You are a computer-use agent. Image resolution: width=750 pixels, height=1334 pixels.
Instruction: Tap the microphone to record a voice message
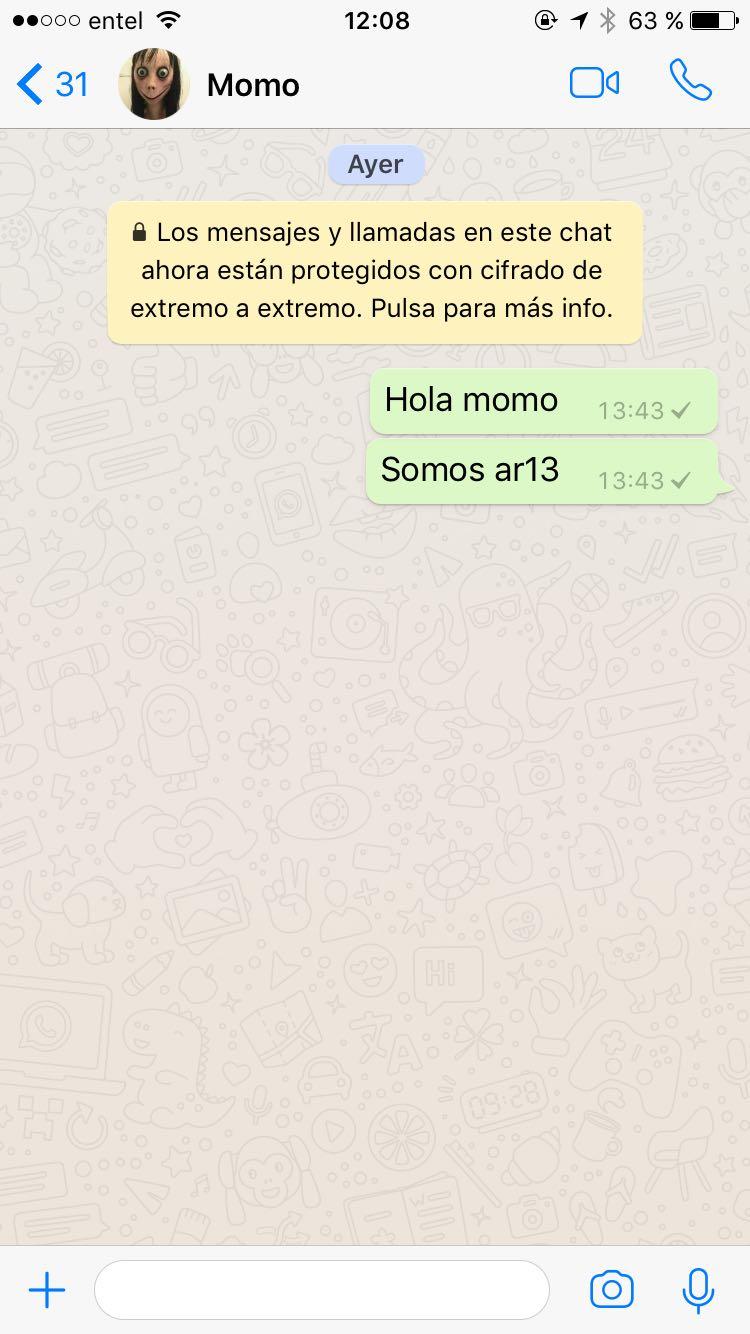click(698, 1290)
